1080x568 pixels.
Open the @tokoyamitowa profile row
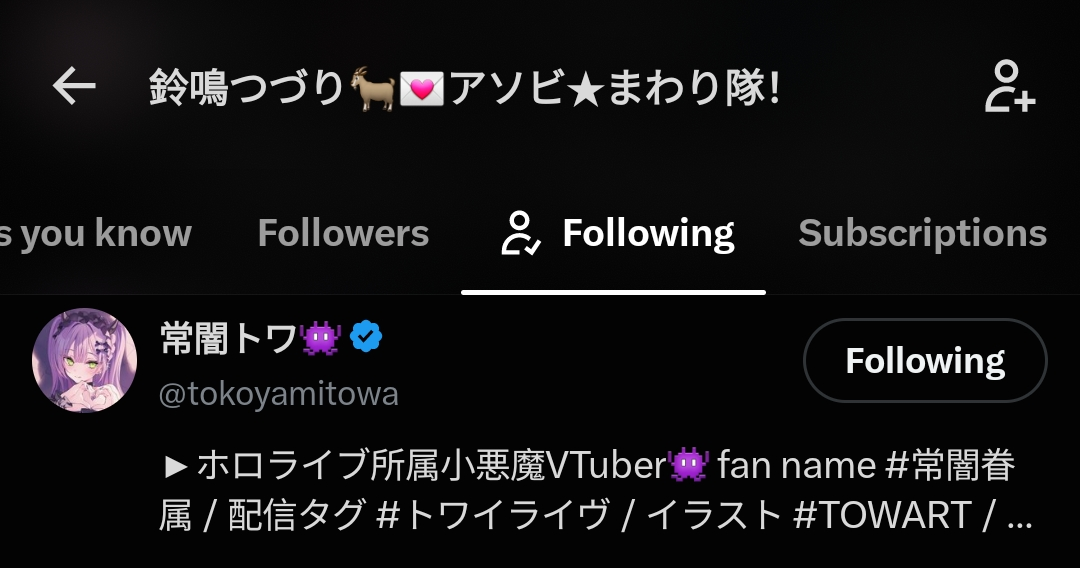click(540, 421)
